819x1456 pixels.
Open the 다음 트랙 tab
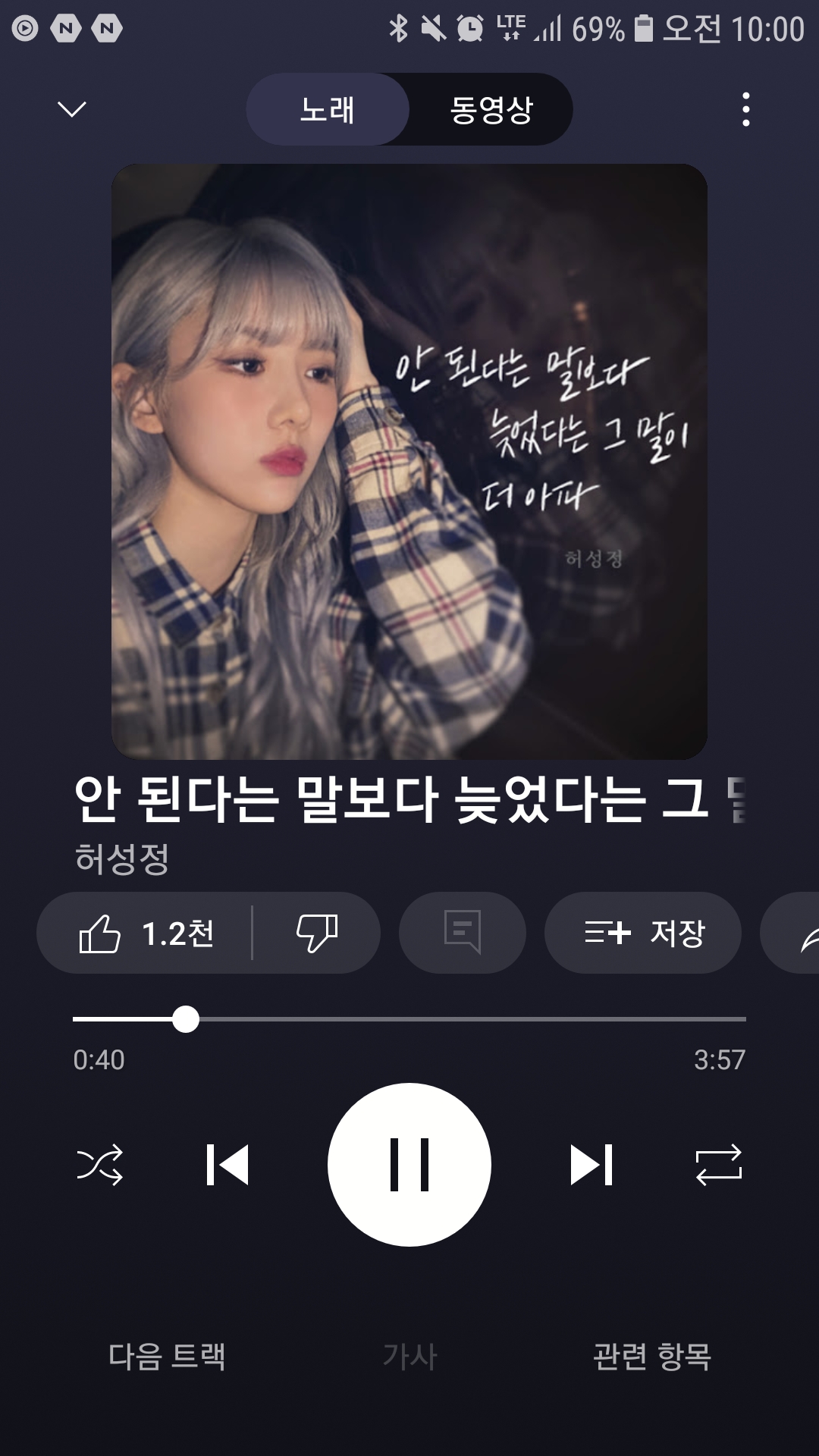tap(167, 1356)
